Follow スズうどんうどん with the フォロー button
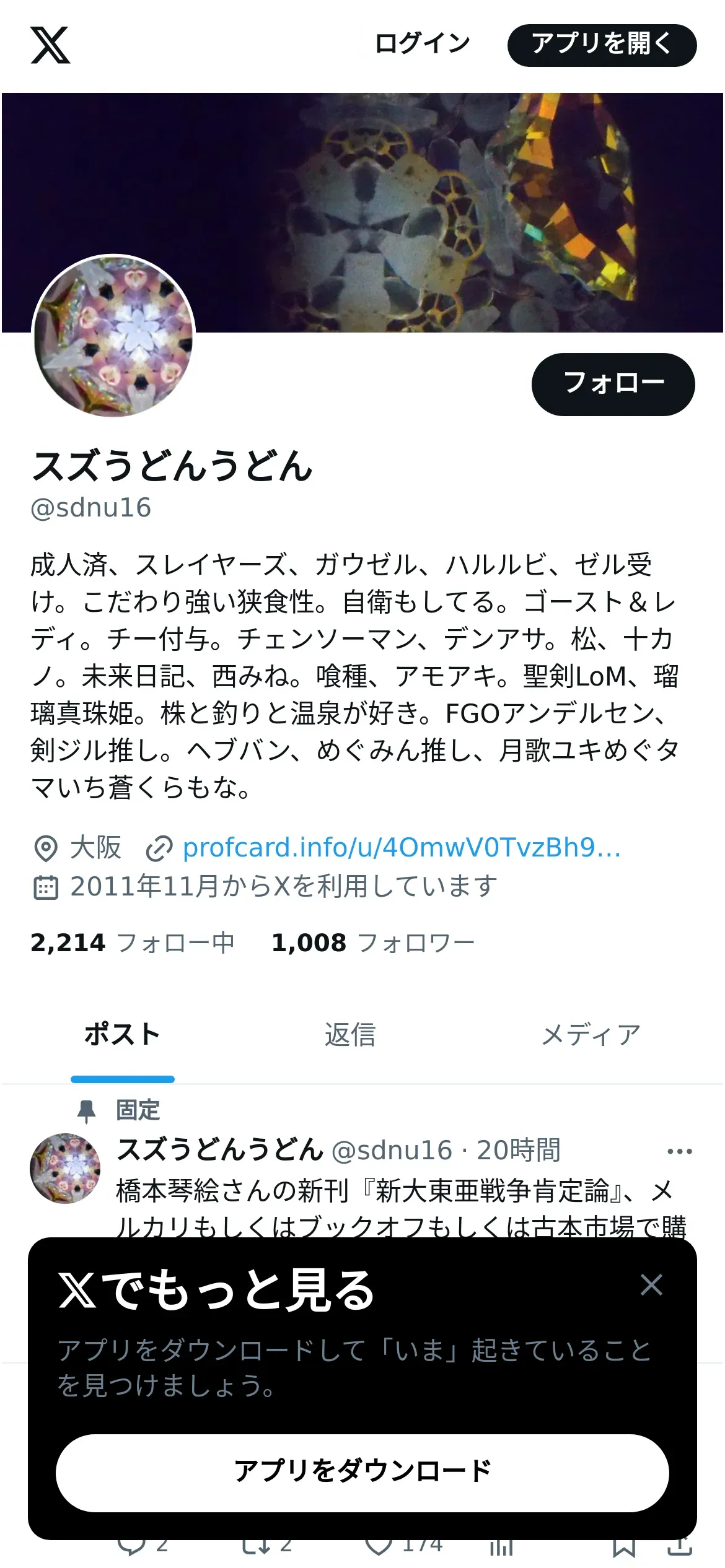Screen dimensions: 725x1568 coord(613,384)
